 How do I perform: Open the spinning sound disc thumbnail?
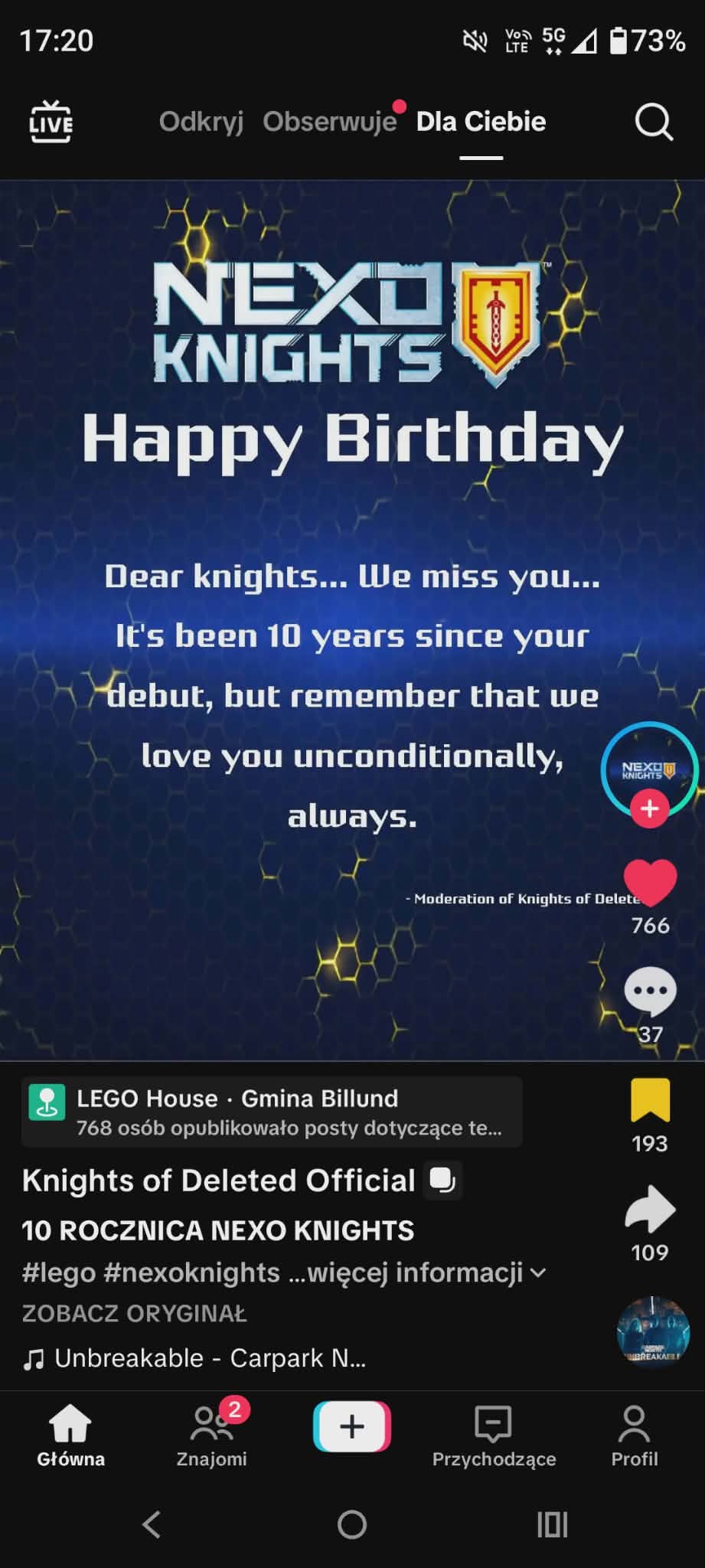click(653, 1333)
